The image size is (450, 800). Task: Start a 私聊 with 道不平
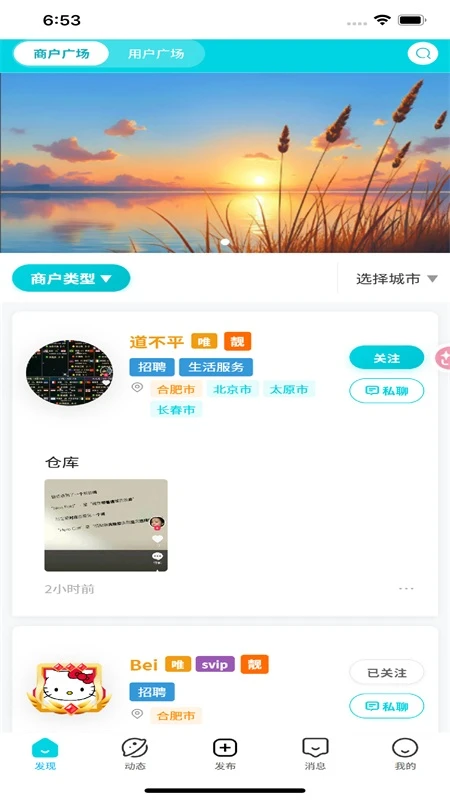[x=386, y=391]
